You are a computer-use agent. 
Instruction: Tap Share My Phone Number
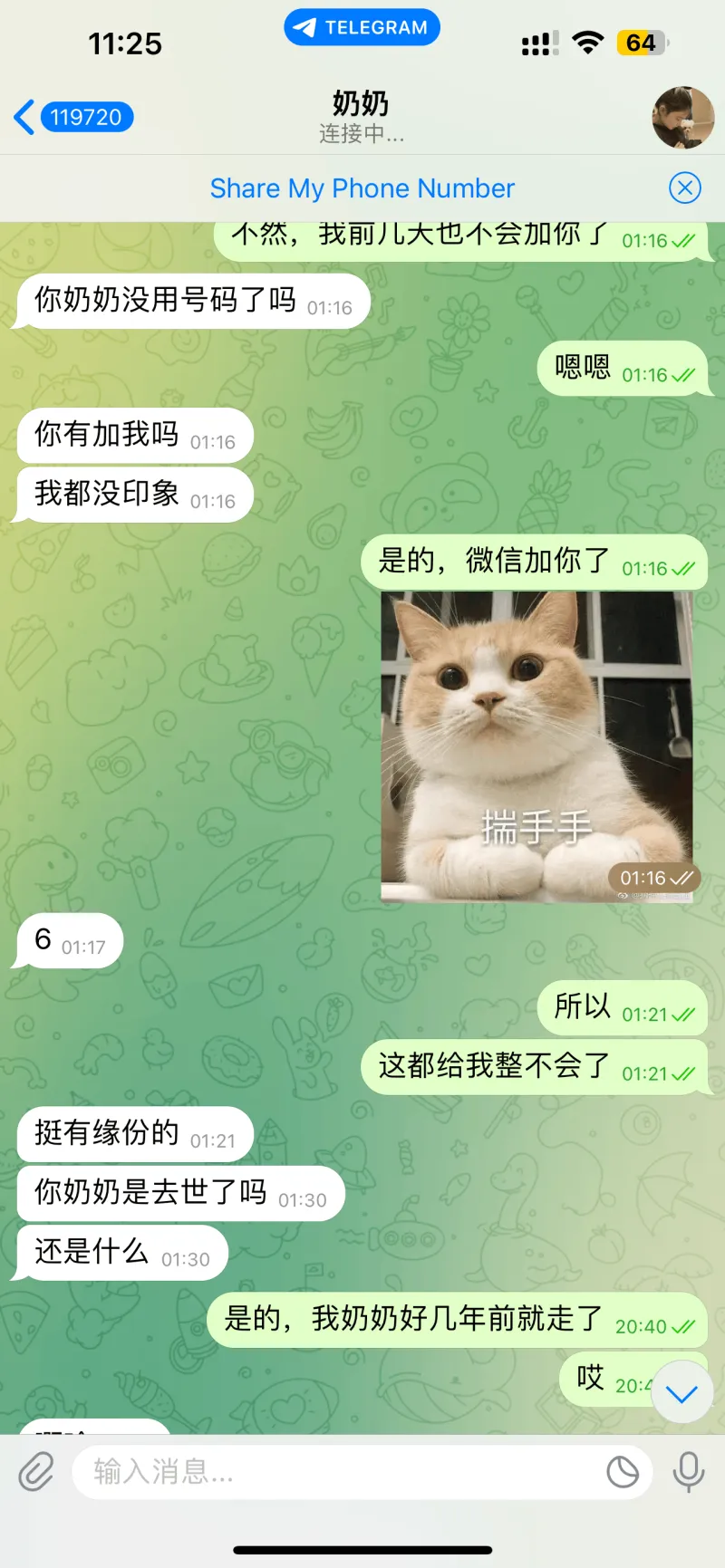coord(362,188)
